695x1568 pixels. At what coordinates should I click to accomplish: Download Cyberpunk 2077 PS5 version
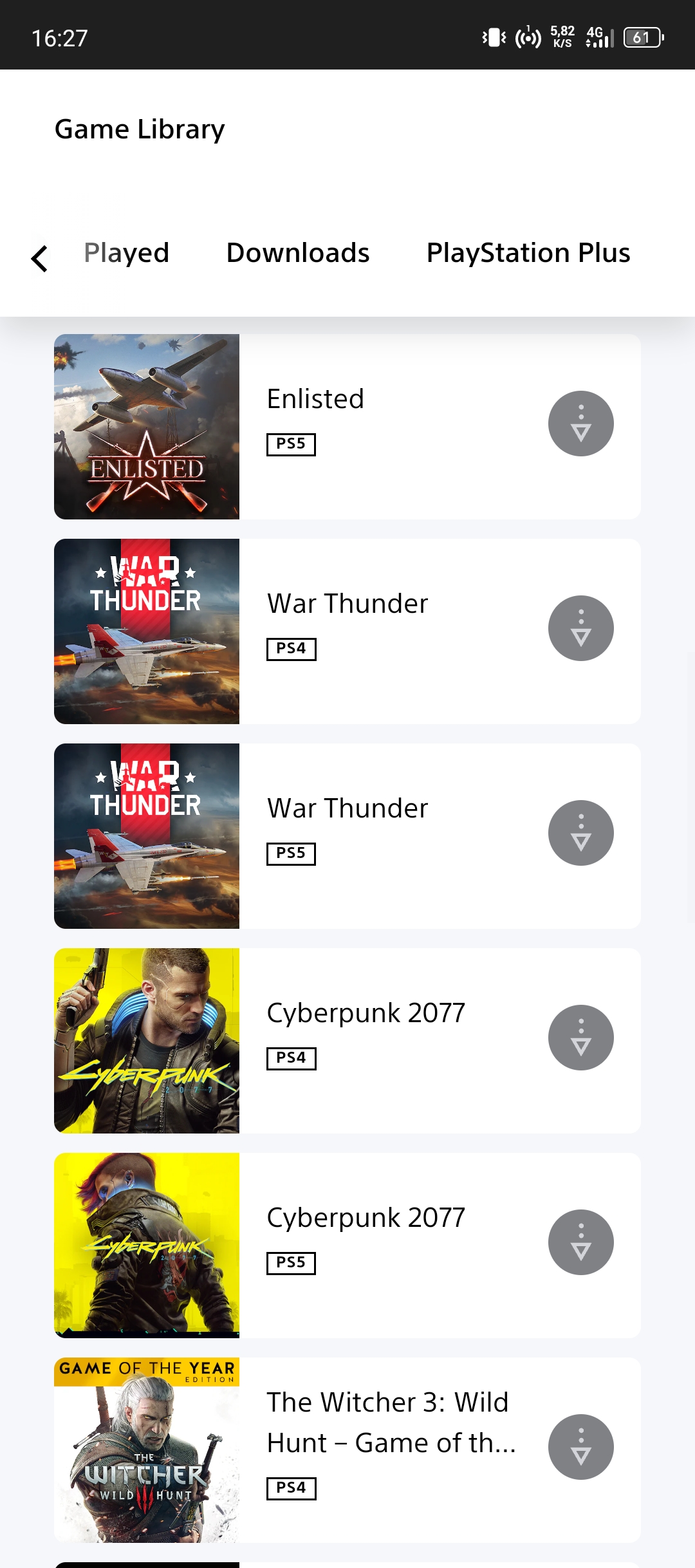pyautogui.click(x=581, y=1242)
